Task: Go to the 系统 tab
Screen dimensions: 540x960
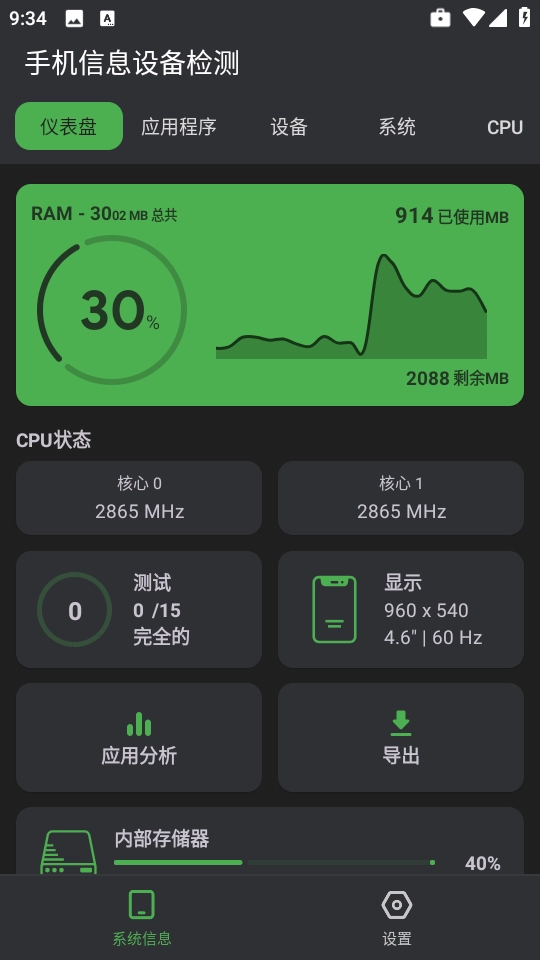Action: [397, 126]
